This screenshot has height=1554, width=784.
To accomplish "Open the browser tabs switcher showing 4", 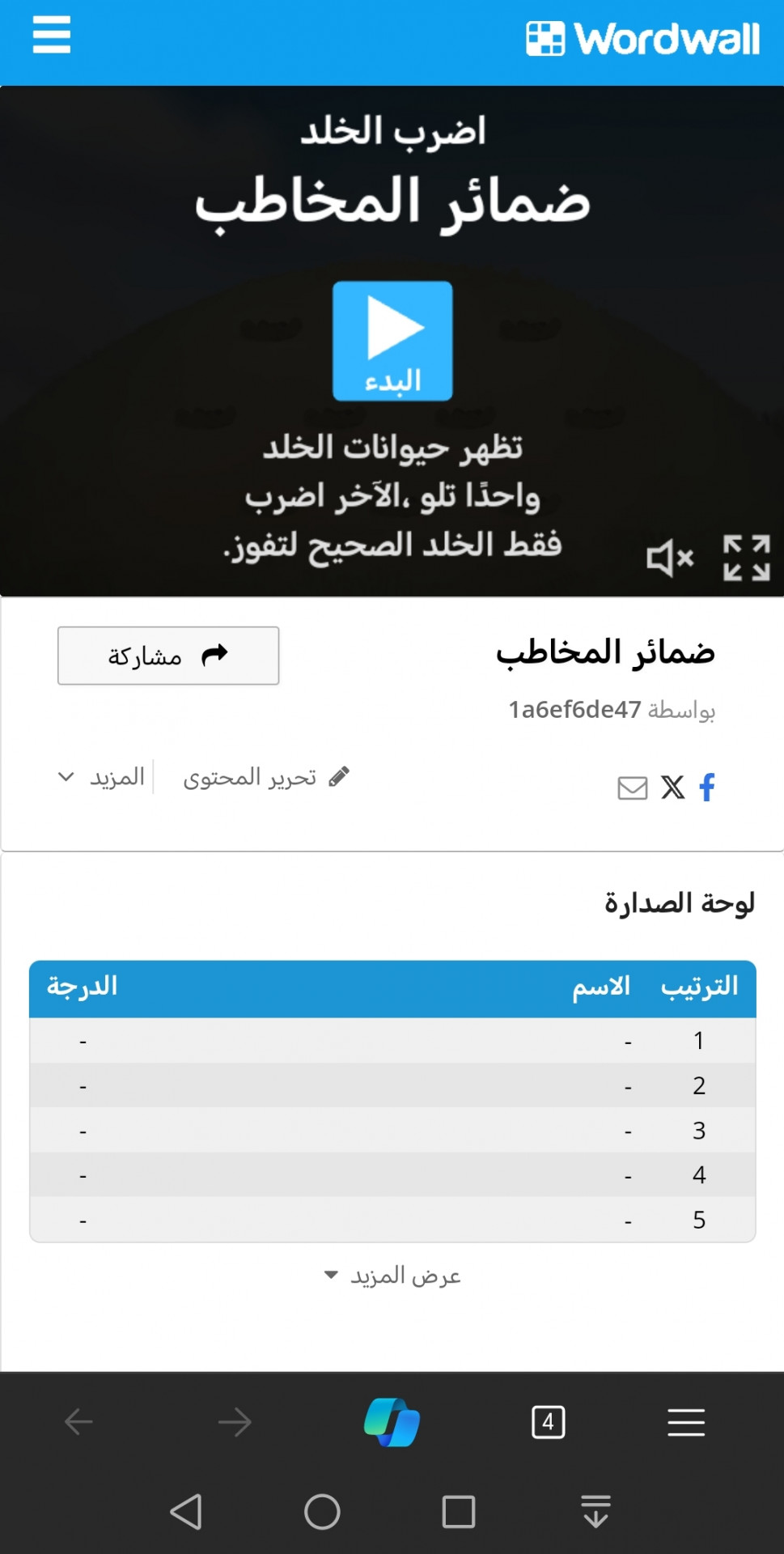I will [x=549, y=1422].
